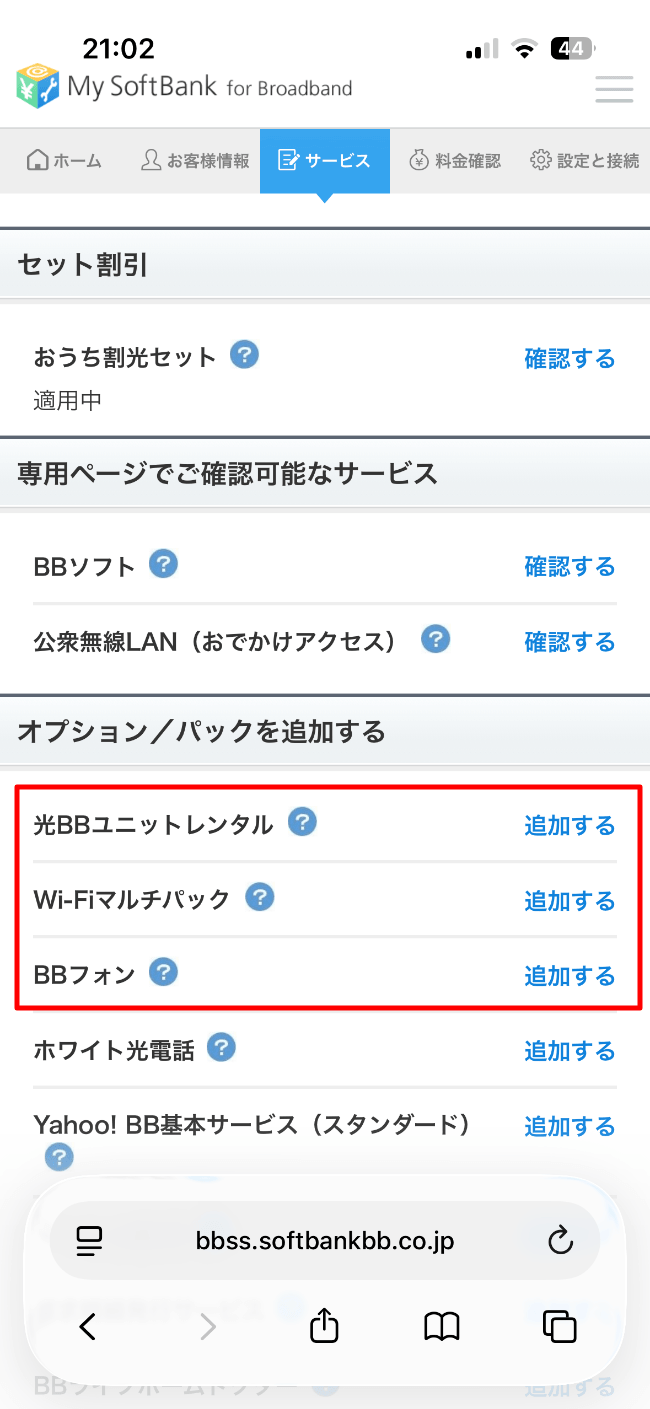The image size is (650, 1409).
Task: Add Yahoo! BB基本サービス（スタンダード）
Action: 569,1127
